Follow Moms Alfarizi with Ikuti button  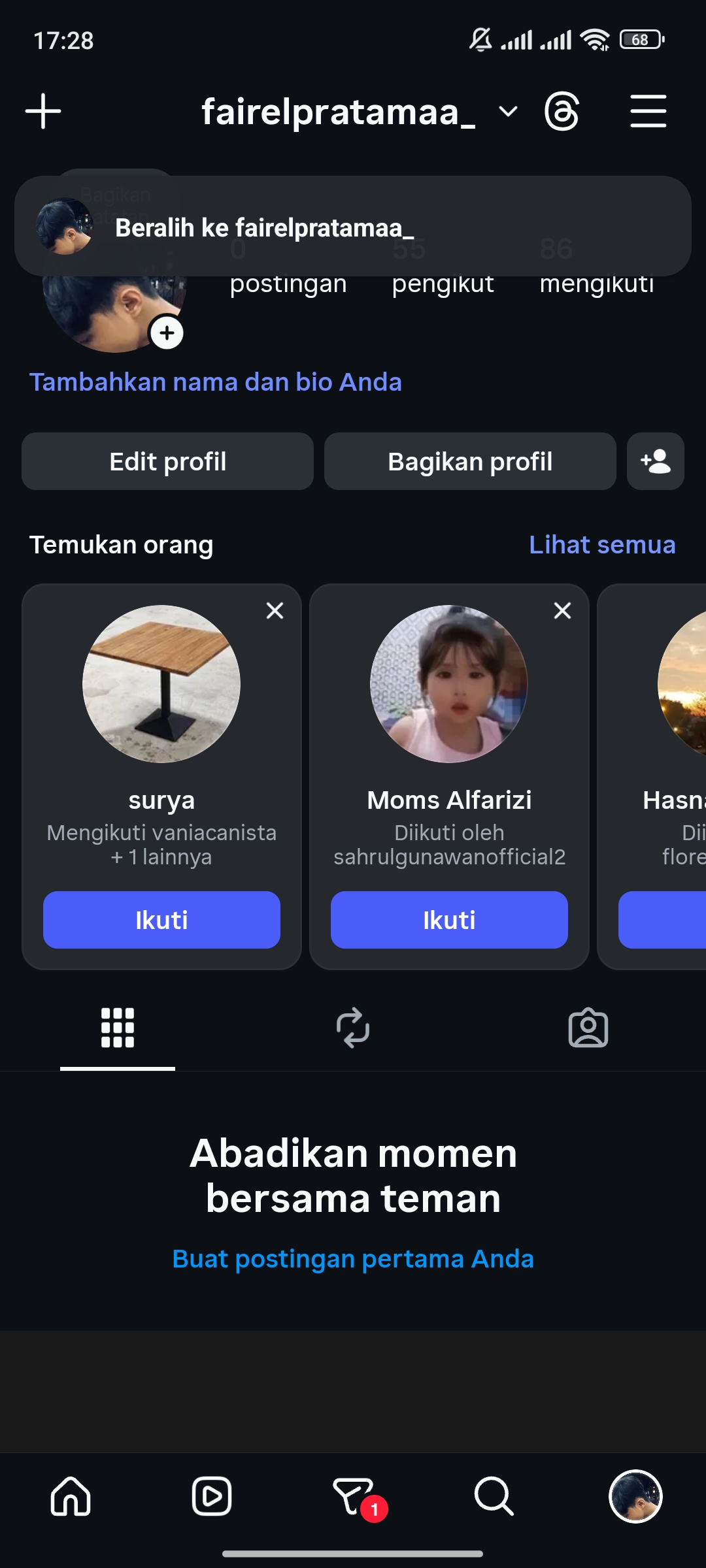click(449, 920)
